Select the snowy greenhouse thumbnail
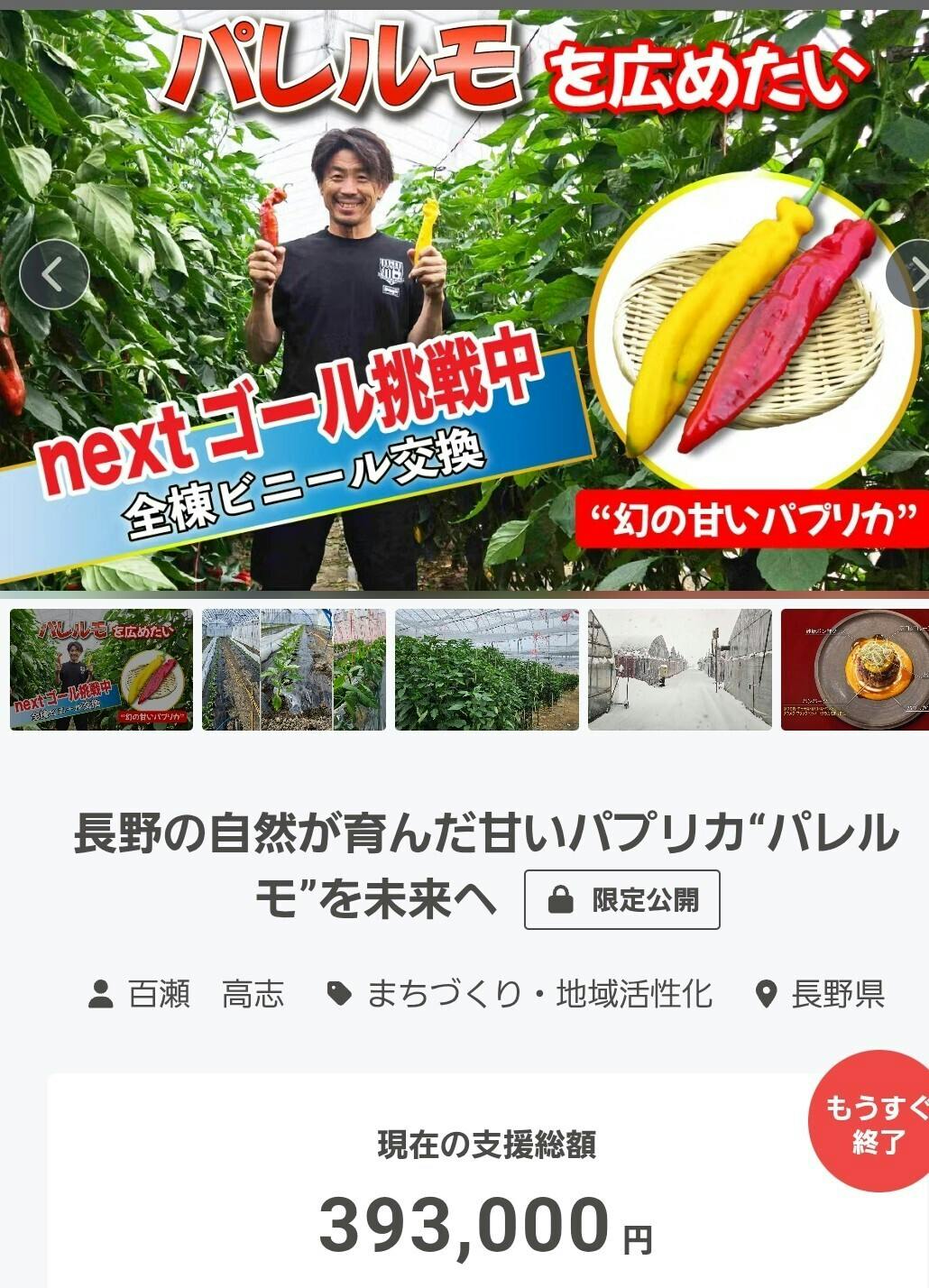The height and width of the screenshot is (1288, 929). click(x=680, y=669)
